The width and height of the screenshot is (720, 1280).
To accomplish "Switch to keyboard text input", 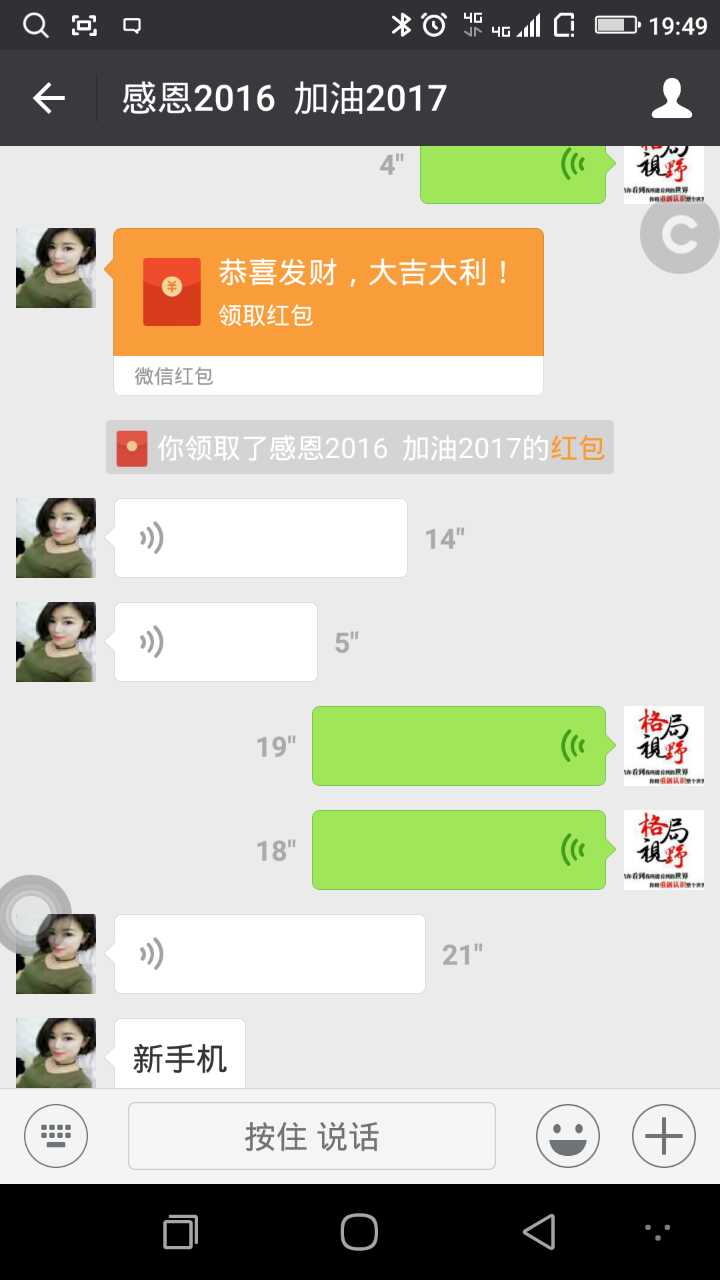I will coord(56,1136).
